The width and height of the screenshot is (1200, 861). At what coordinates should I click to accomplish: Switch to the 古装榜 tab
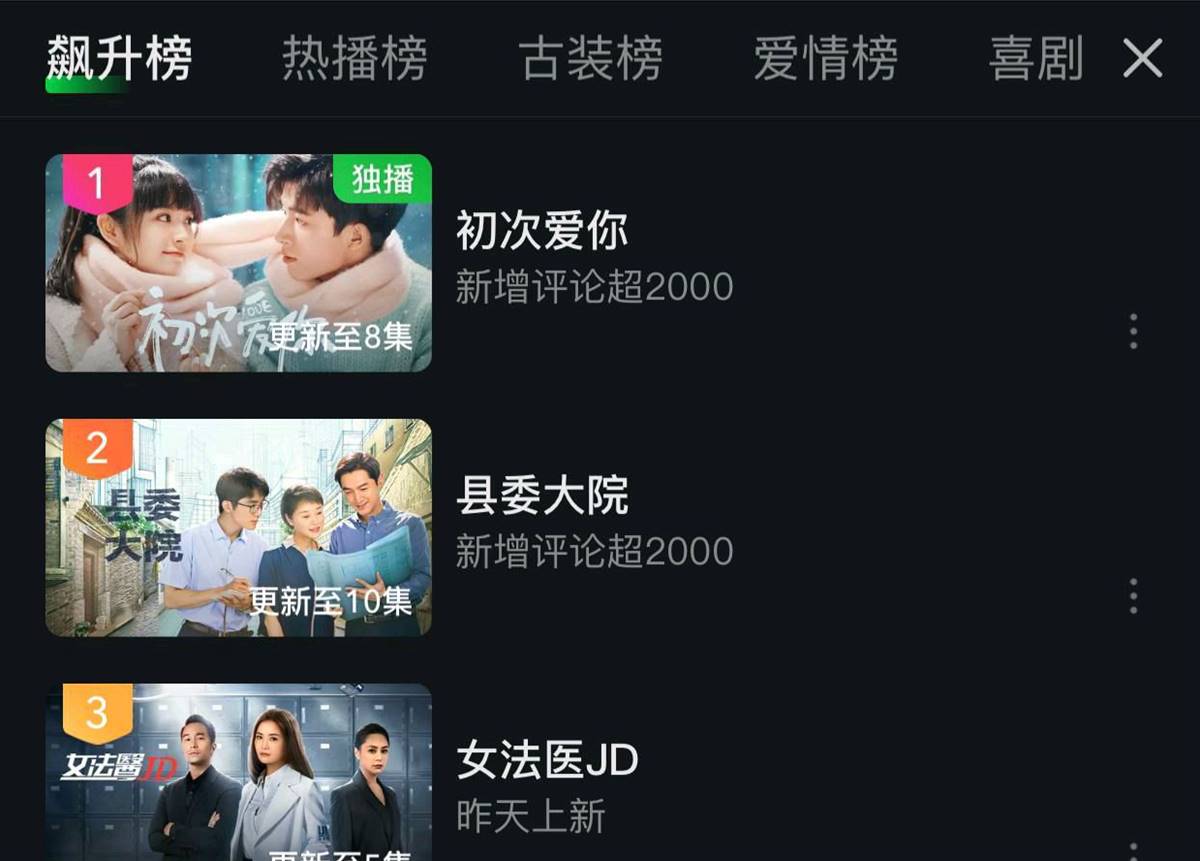pos(591,59)
